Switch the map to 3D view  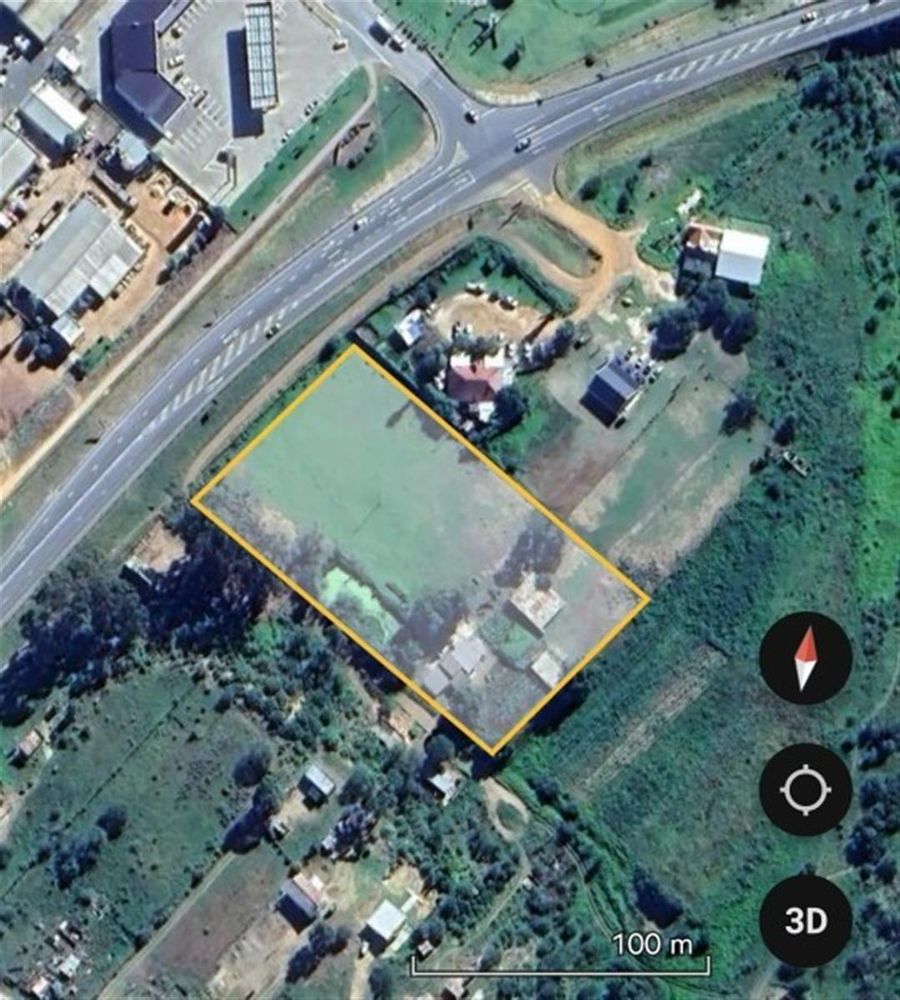(805, 920)
